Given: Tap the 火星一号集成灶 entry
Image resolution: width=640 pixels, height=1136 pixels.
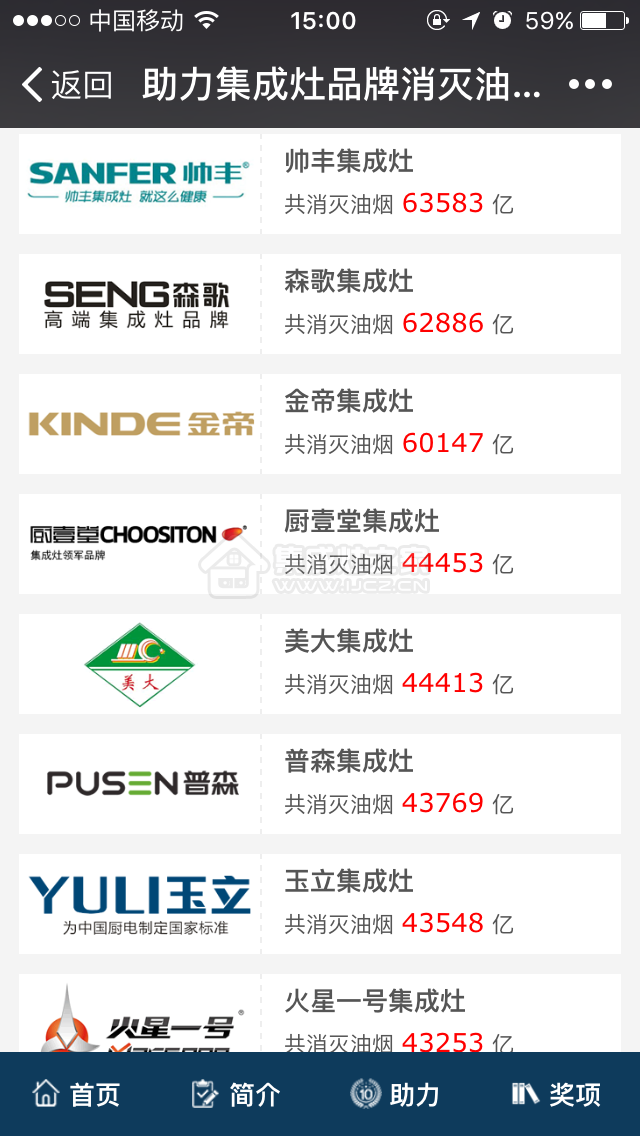Looking at the screenshot, I should click(320, 1013).
